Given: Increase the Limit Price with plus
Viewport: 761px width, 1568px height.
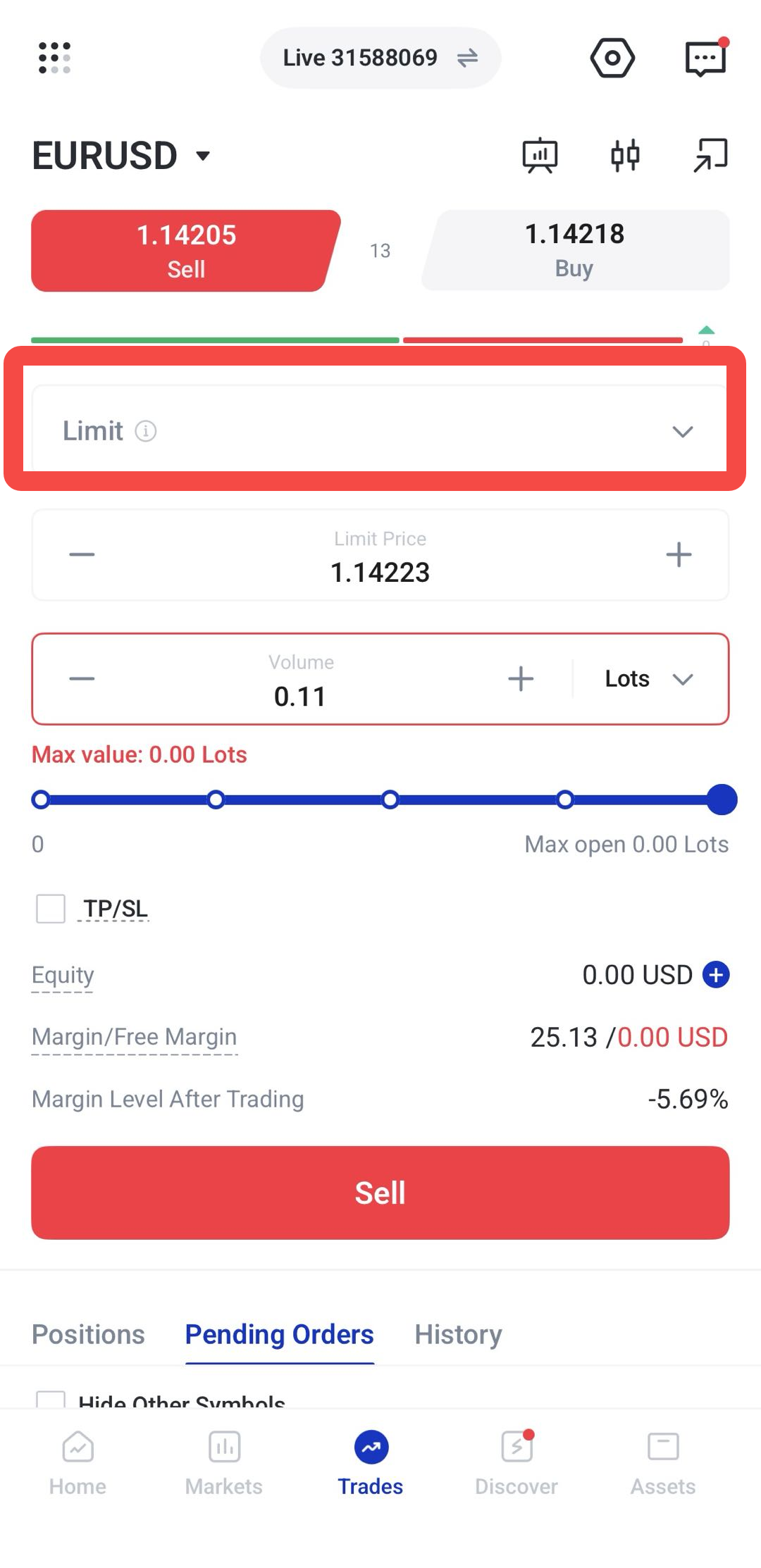Looking at the screenshot, I should click(679, 555).
